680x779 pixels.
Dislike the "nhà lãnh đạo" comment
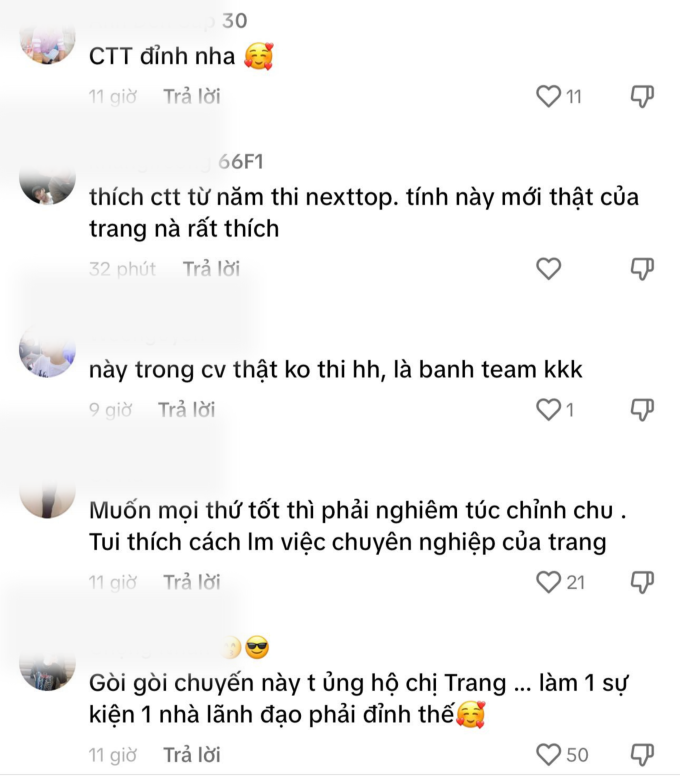click(x=642, y=755)
